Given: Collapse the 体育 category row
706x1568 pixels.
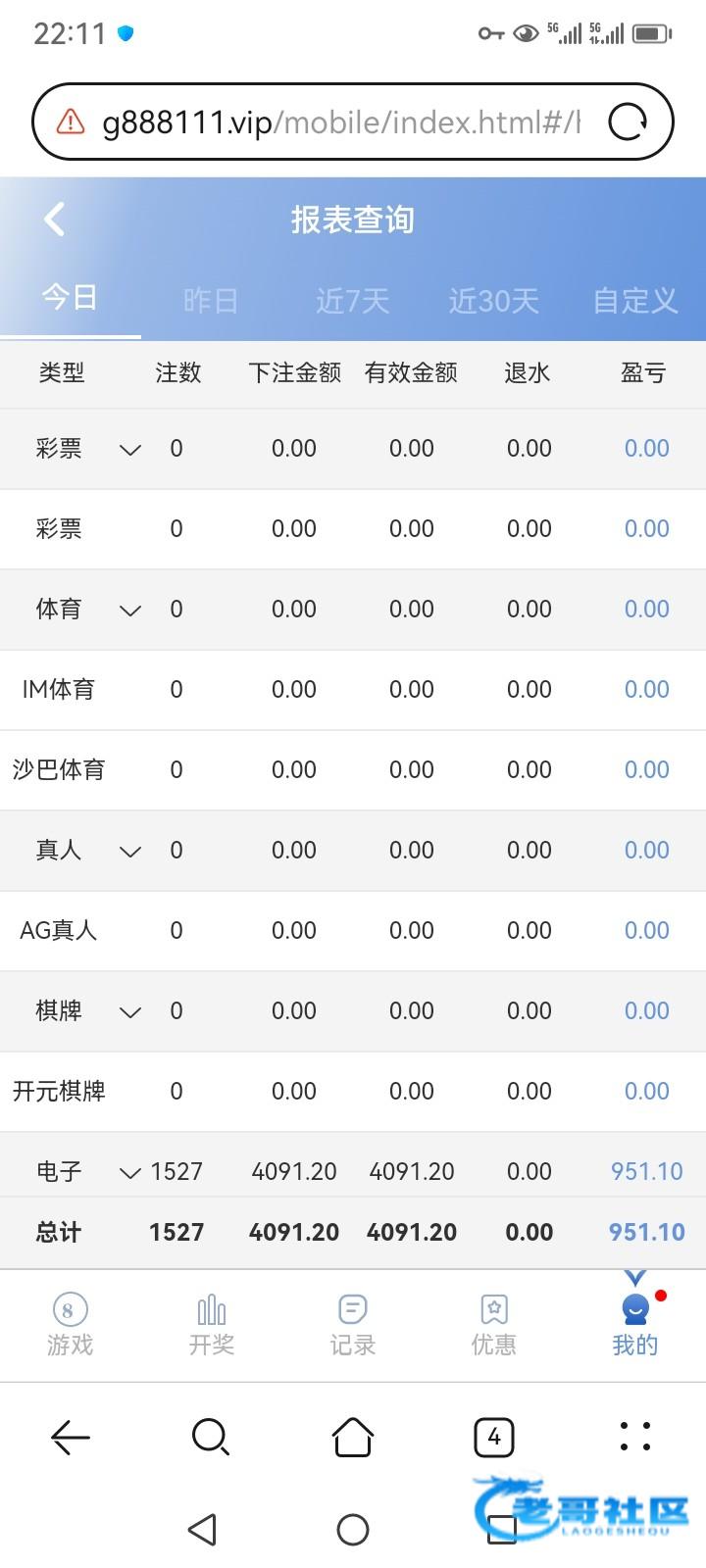Looking at the screenshot, I should tap(129, 611).
